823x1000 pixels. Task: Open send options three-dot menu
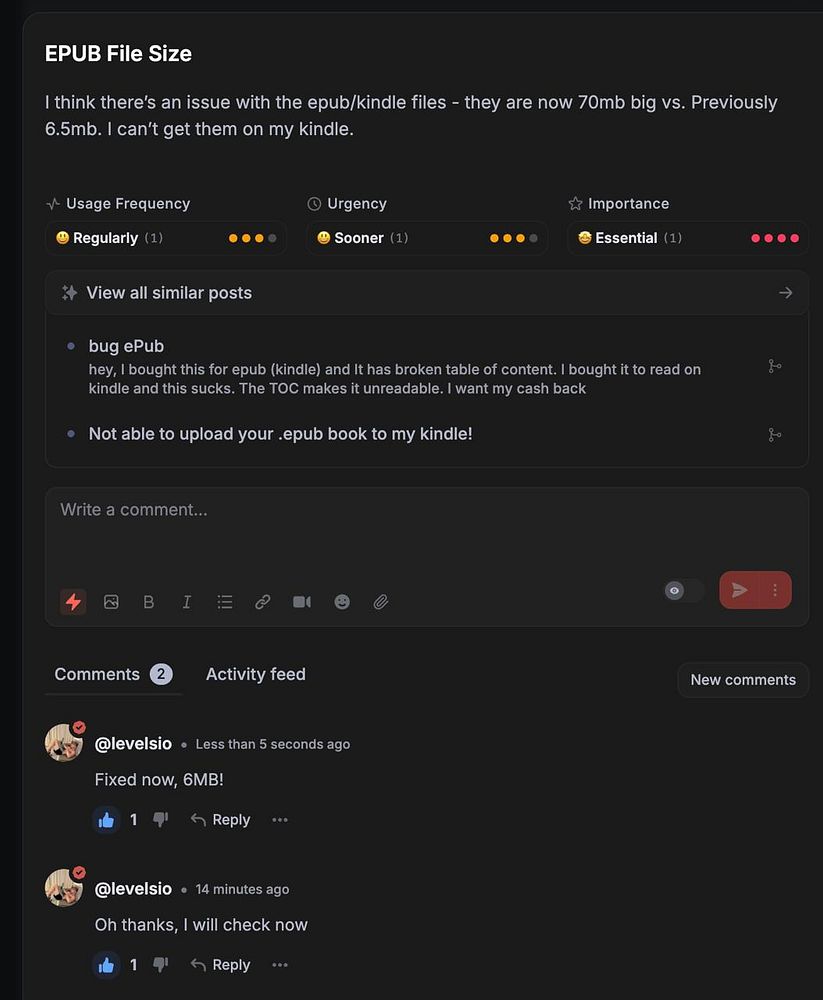(x=775, y=591)
